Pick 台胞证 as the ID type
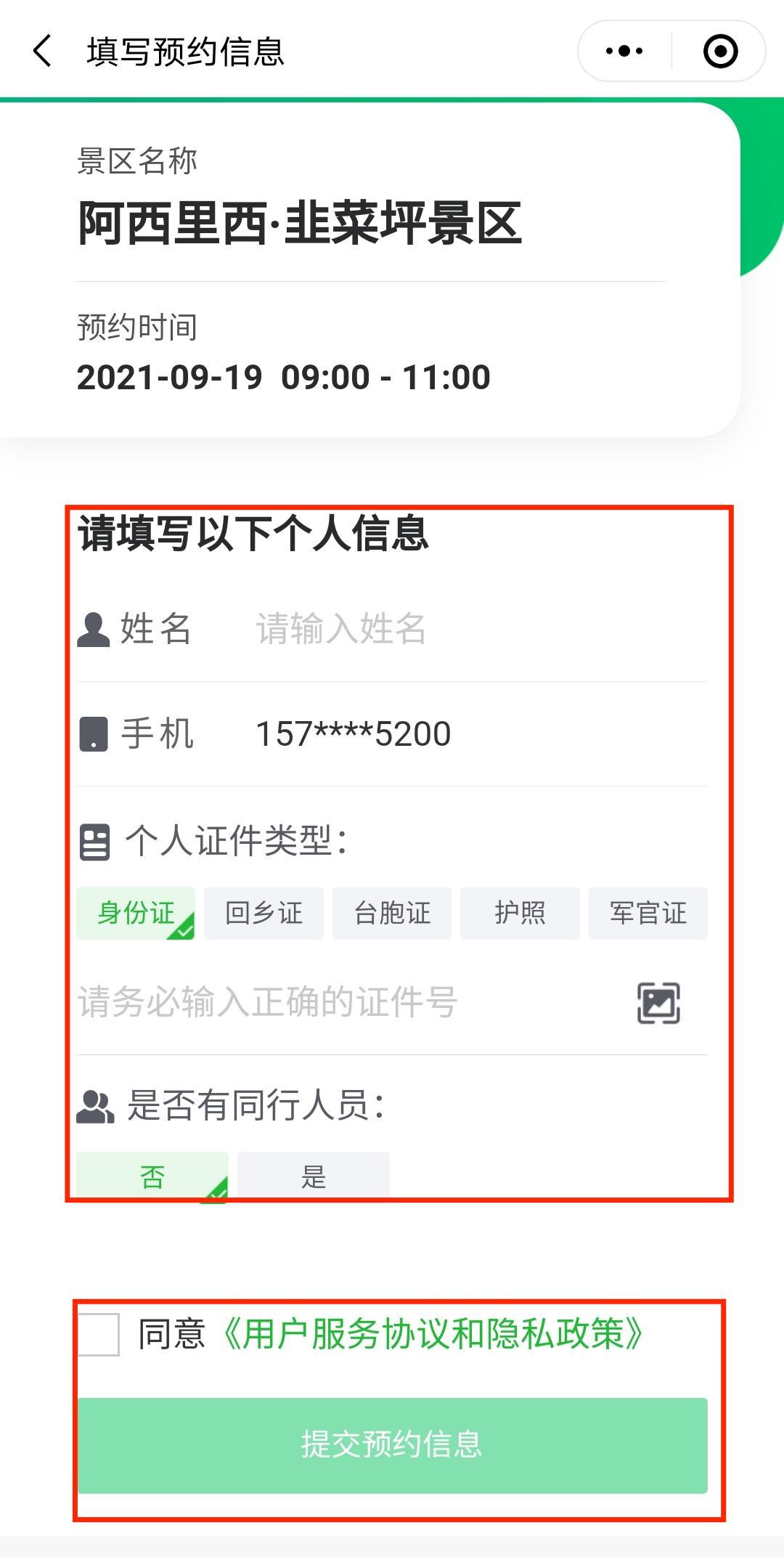 (x=392, y=913)
